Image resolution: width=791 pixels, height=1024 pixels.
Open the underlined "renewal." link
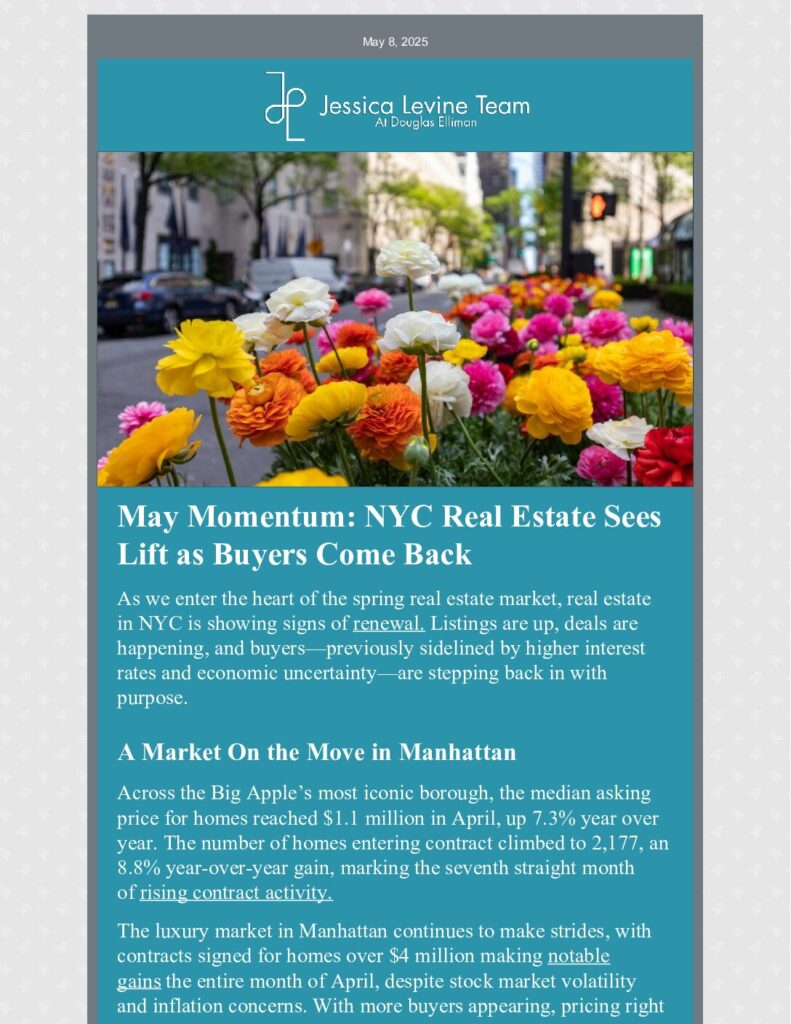click(x=389, y=625)
